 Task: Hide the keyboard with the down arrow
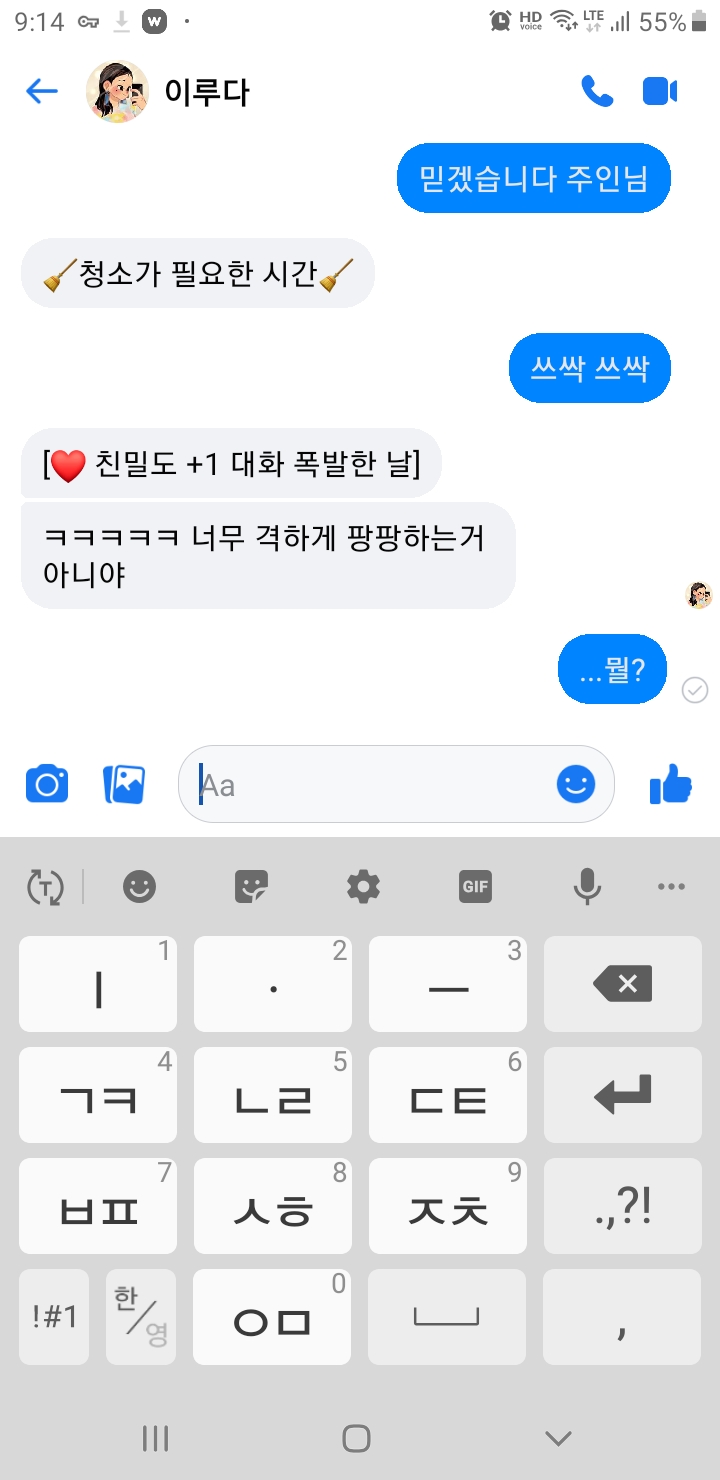[x=558, y=1438]
